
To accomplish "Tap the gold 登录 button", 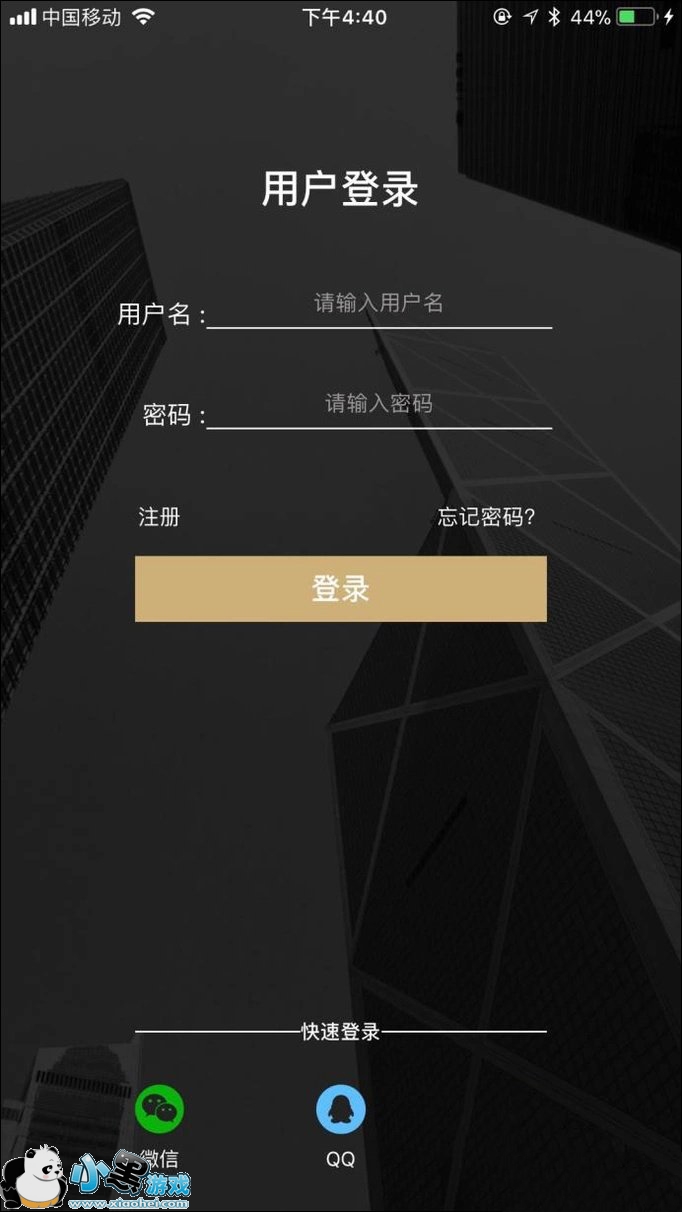I will (340, 589).
